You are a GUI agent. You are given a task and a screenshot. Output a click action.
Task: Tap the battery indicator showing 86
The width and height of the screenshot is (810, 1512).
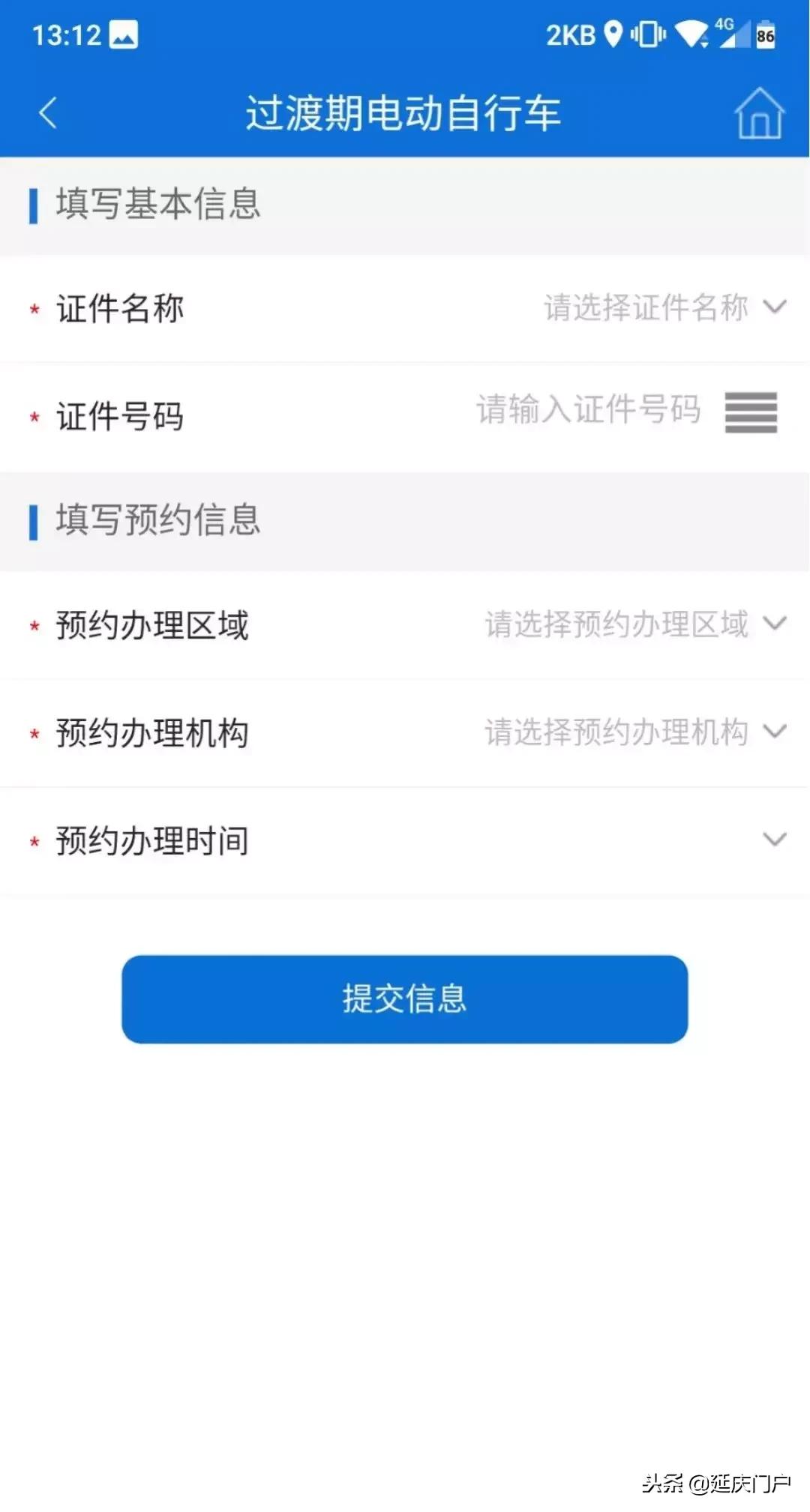point(766,36)
